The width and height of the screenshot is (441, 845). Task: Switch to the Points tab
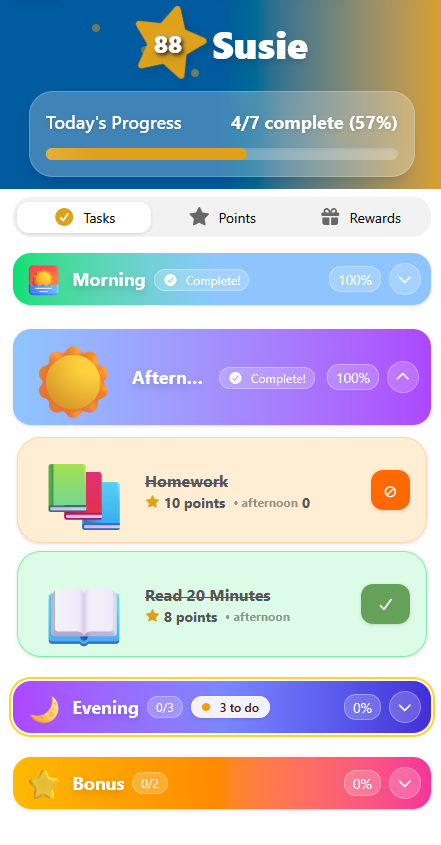(222, 218)
